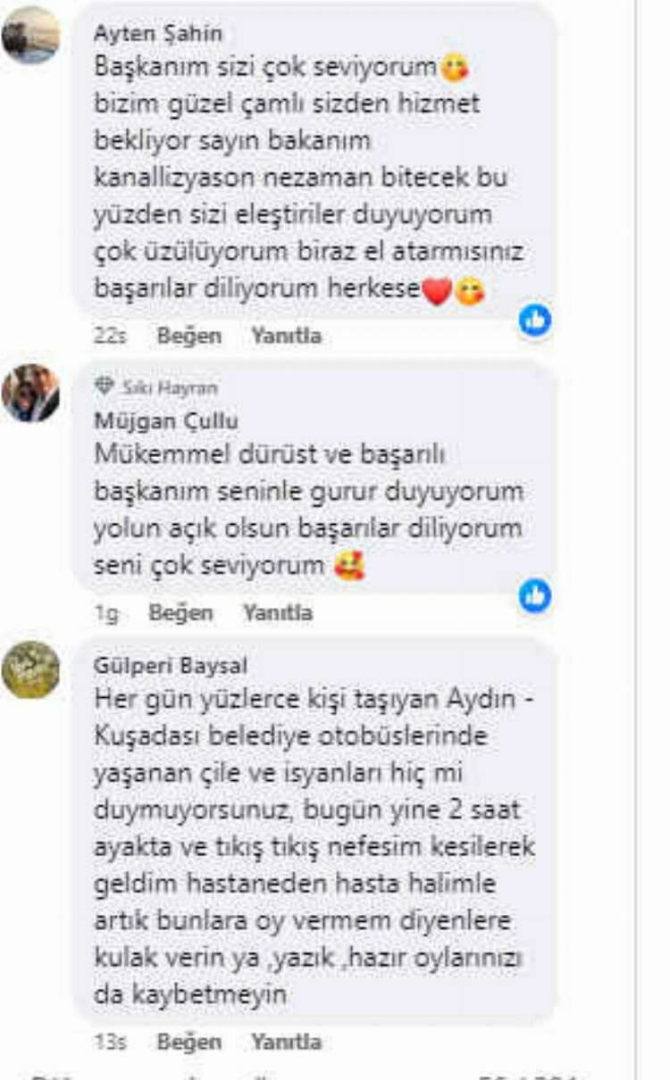Open Müjgan Çullu's profile name
The height and width of the screenshot is (1080, 670).
click(x=165, y=420)
